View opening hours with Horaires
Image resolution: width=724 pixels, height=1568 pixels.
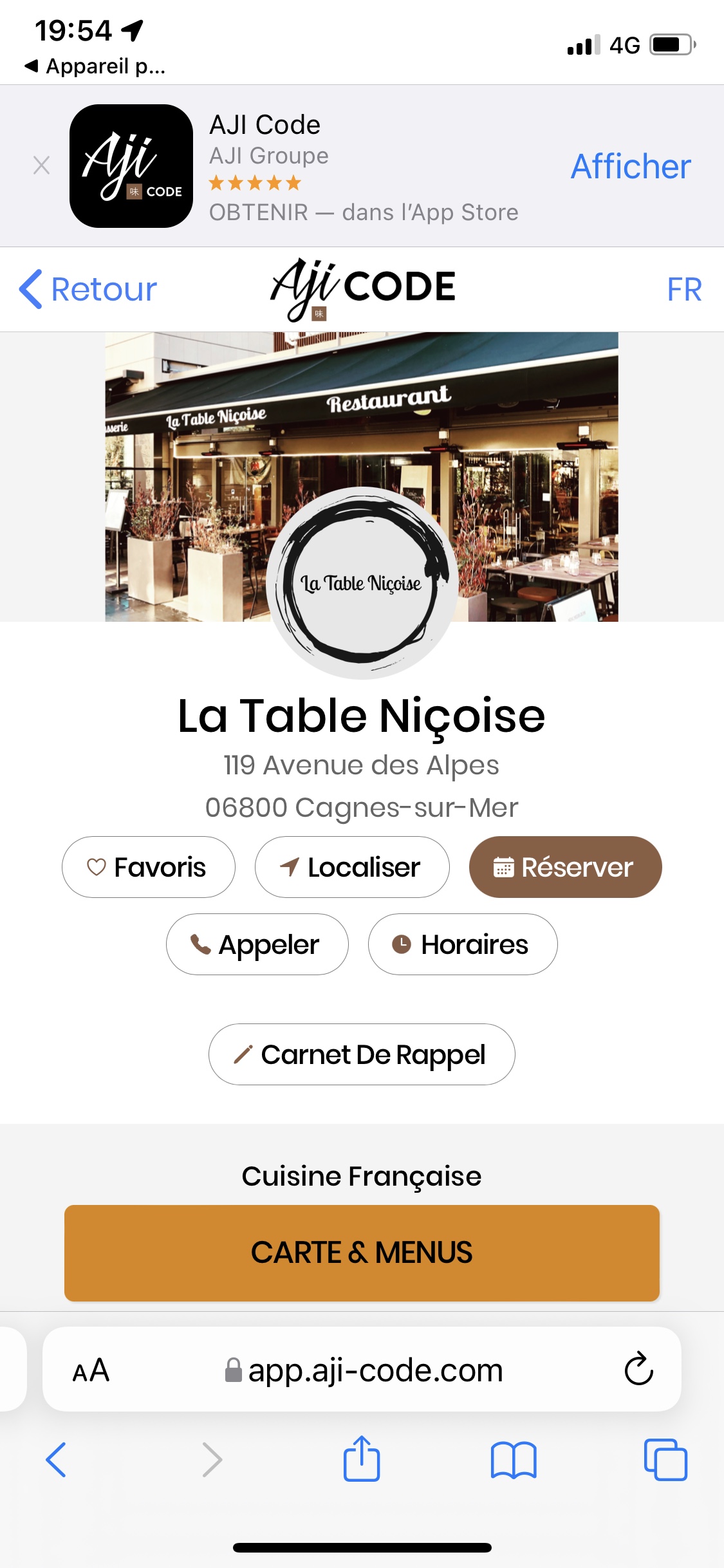coord(462,944)
